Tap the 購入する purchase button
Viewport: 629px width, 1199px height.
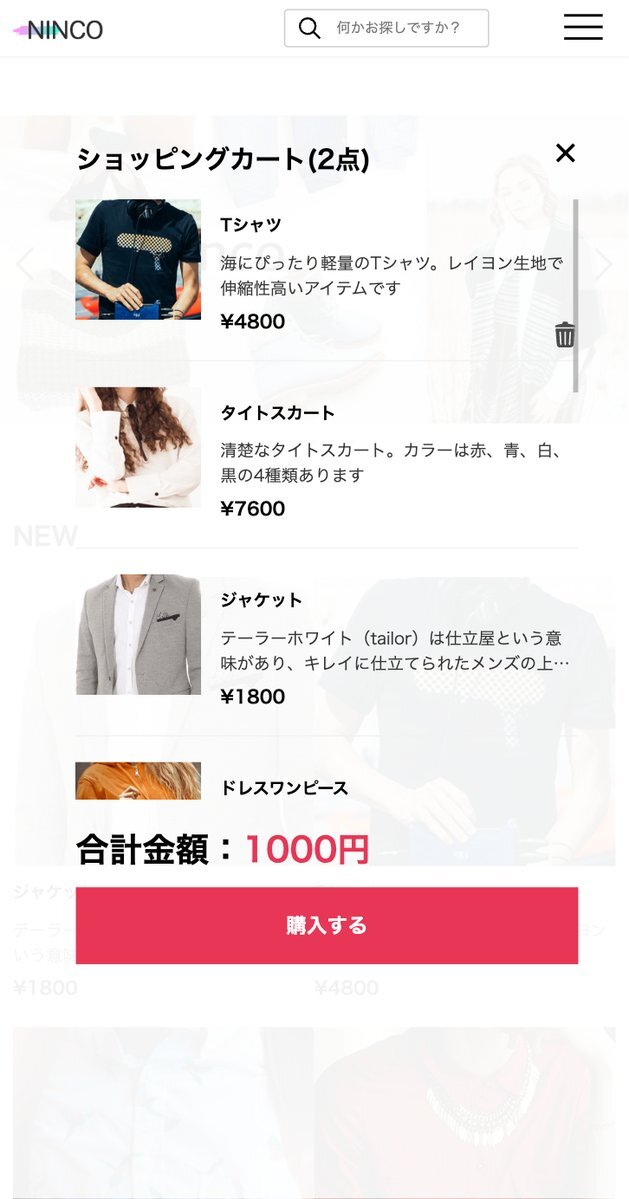[327, 925]
